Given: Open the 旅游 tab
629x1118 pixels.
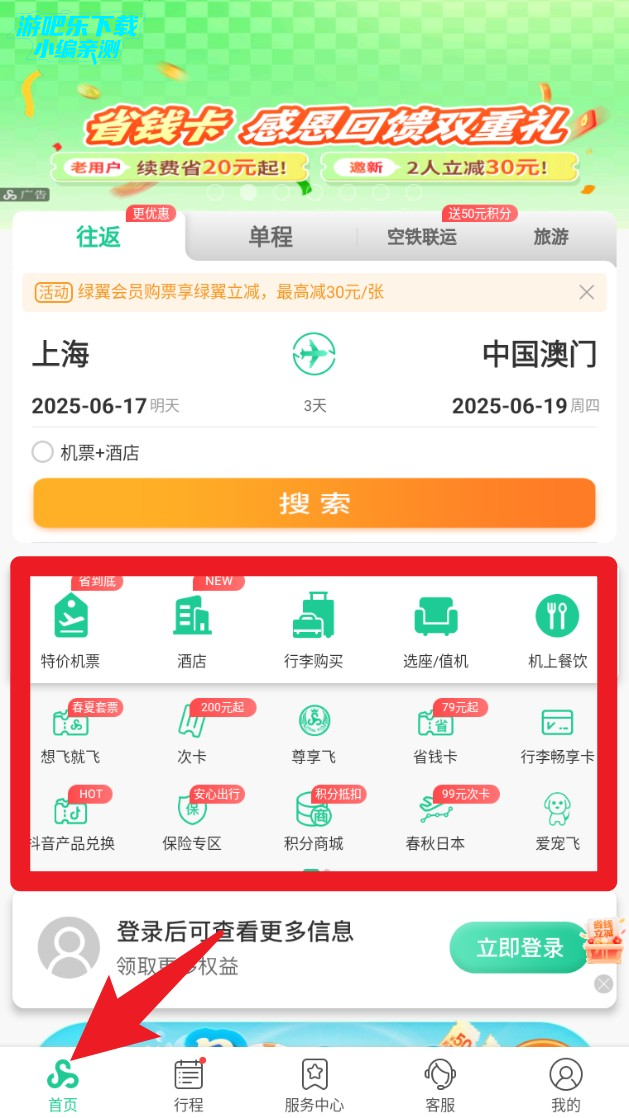Looking at the screenshot, I should pyautogui.click(x=550, y=237).
